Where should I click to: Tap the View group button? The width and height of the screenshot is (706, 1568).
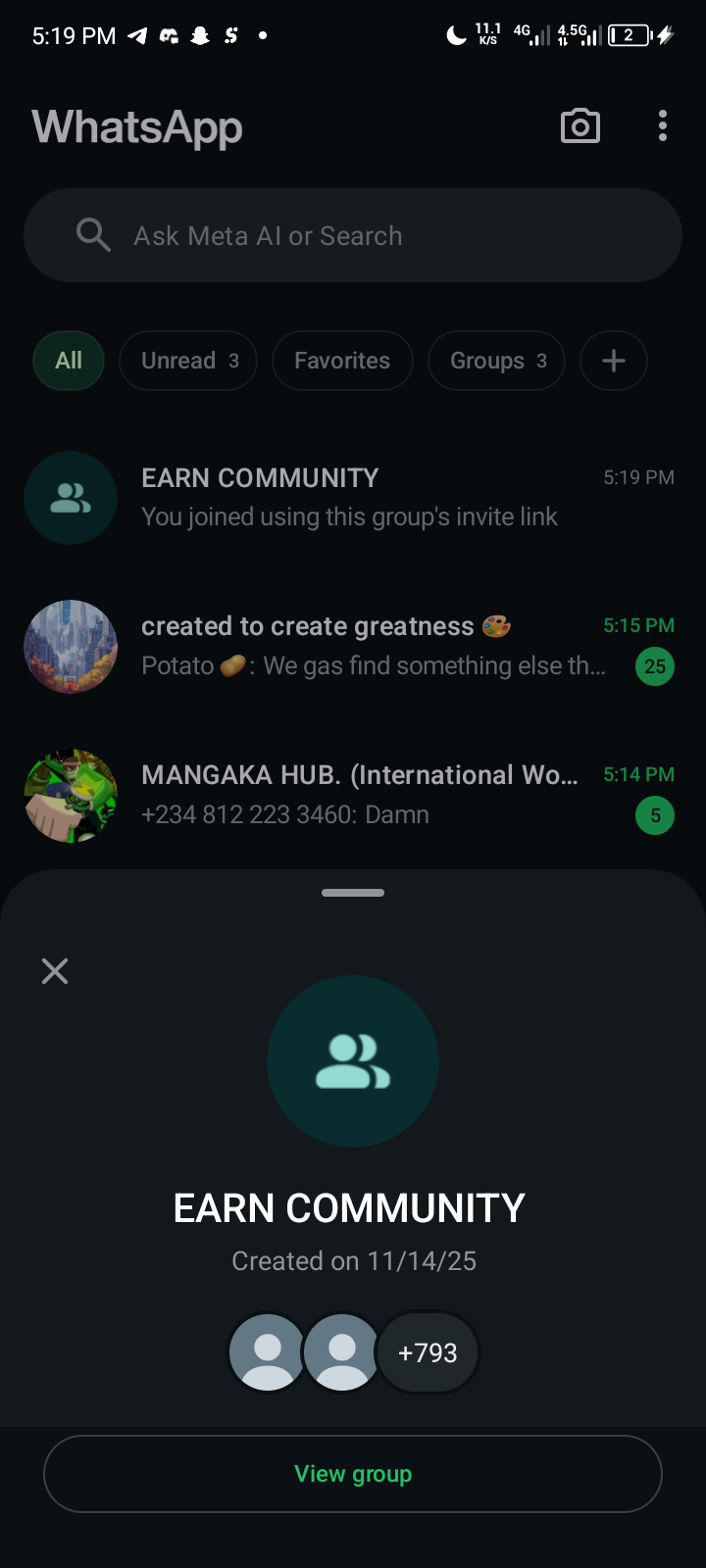coord(353,1474)
